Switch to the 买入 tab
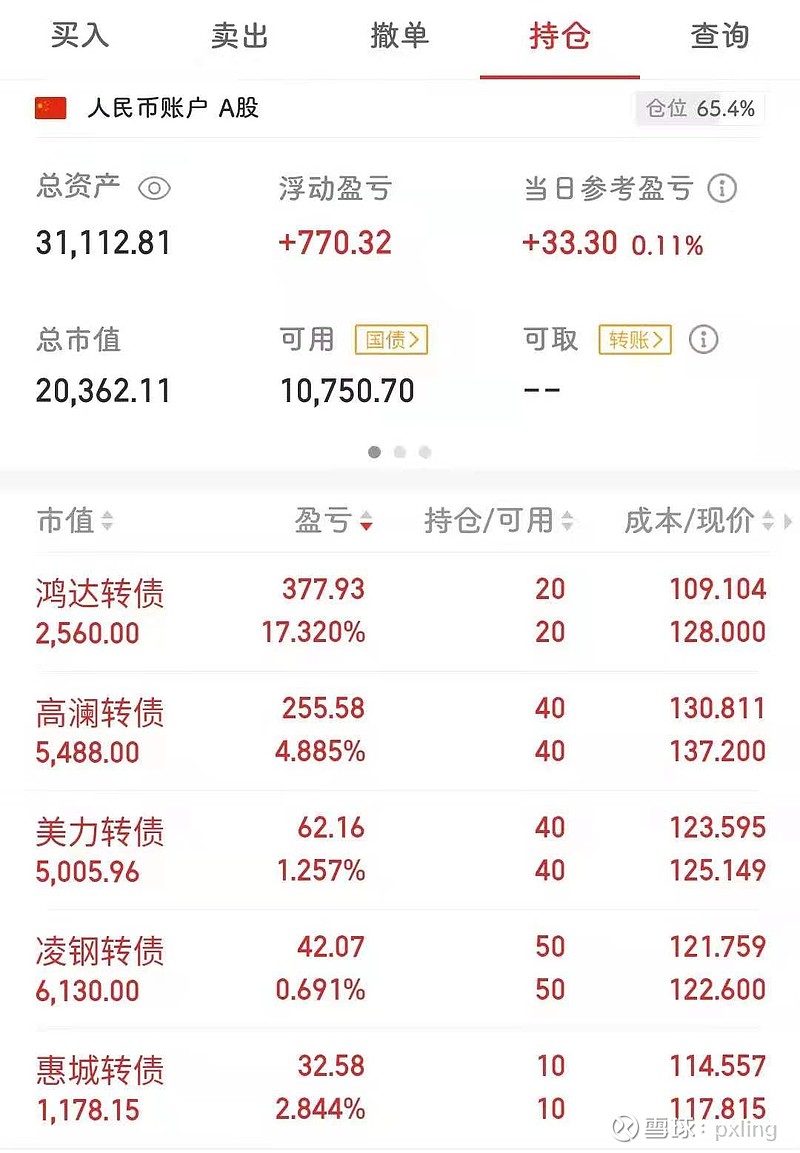The height and width of the screenshot is (1153, 800). coord(79,37)
